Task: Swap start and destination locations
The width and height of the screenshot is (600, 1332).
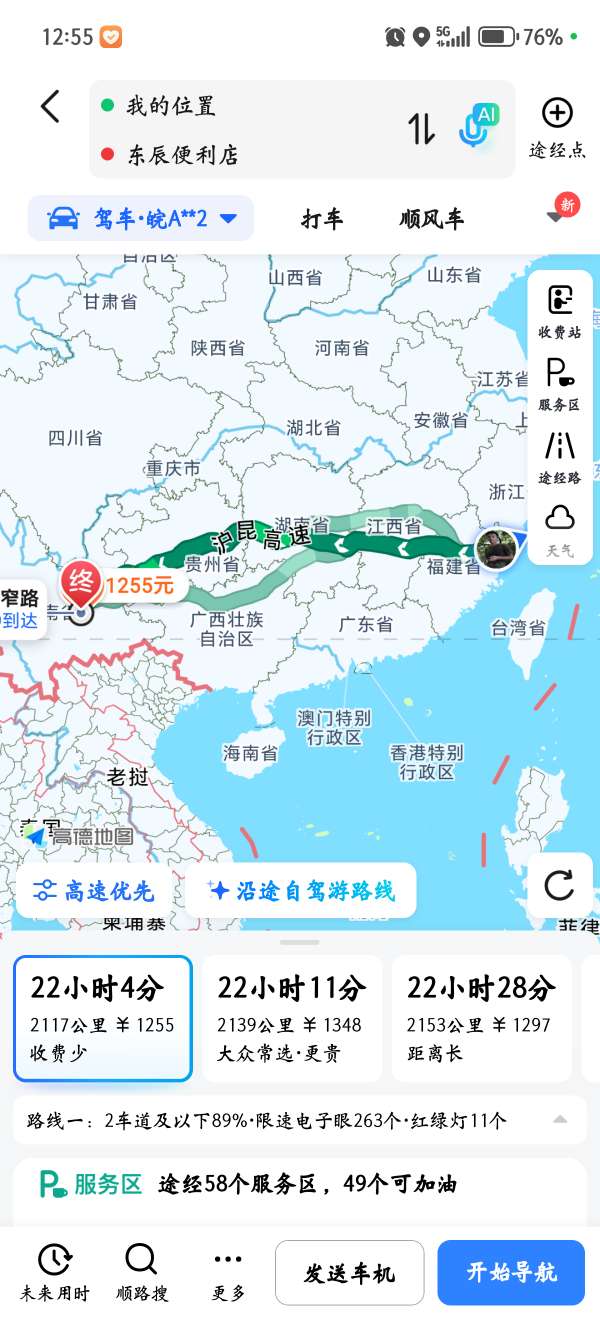Action: pyautogui.click(x=421, y=129)
